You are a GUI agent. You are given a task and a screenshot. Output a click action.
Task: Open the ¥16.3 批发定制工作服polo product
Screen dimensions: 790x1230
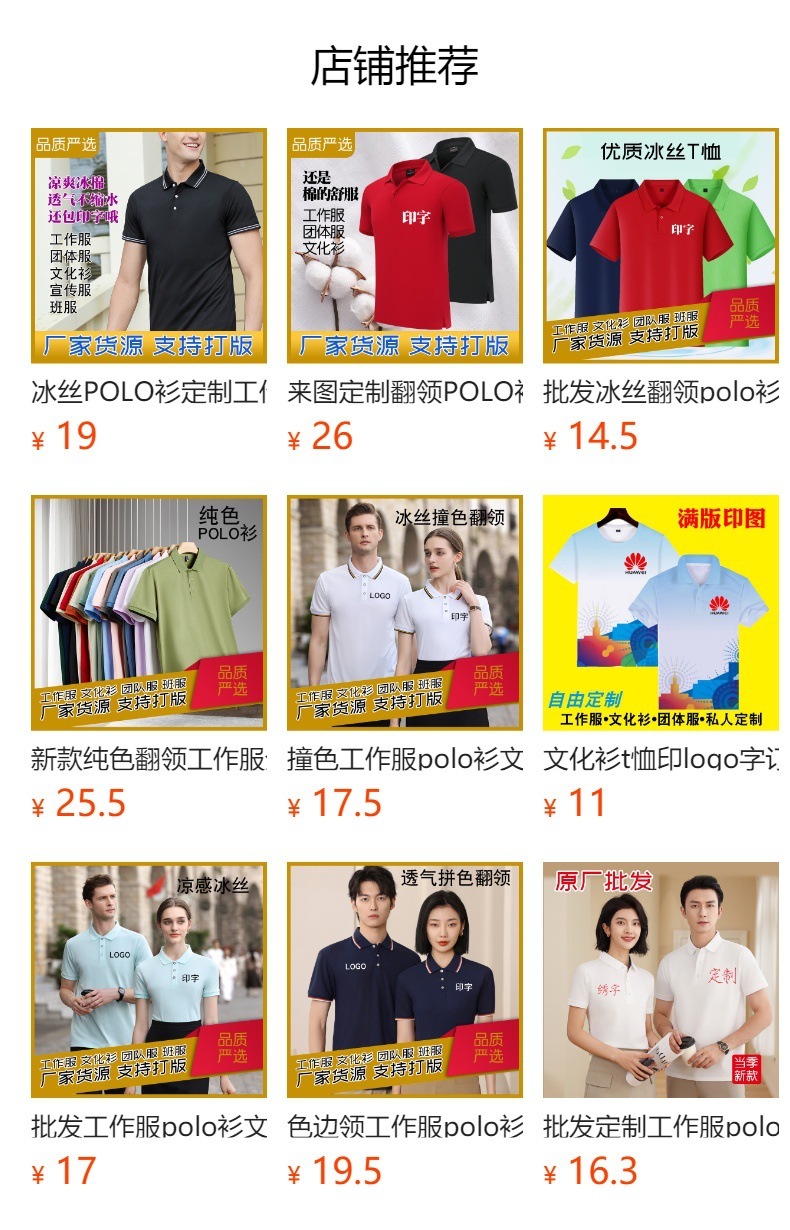661,980
